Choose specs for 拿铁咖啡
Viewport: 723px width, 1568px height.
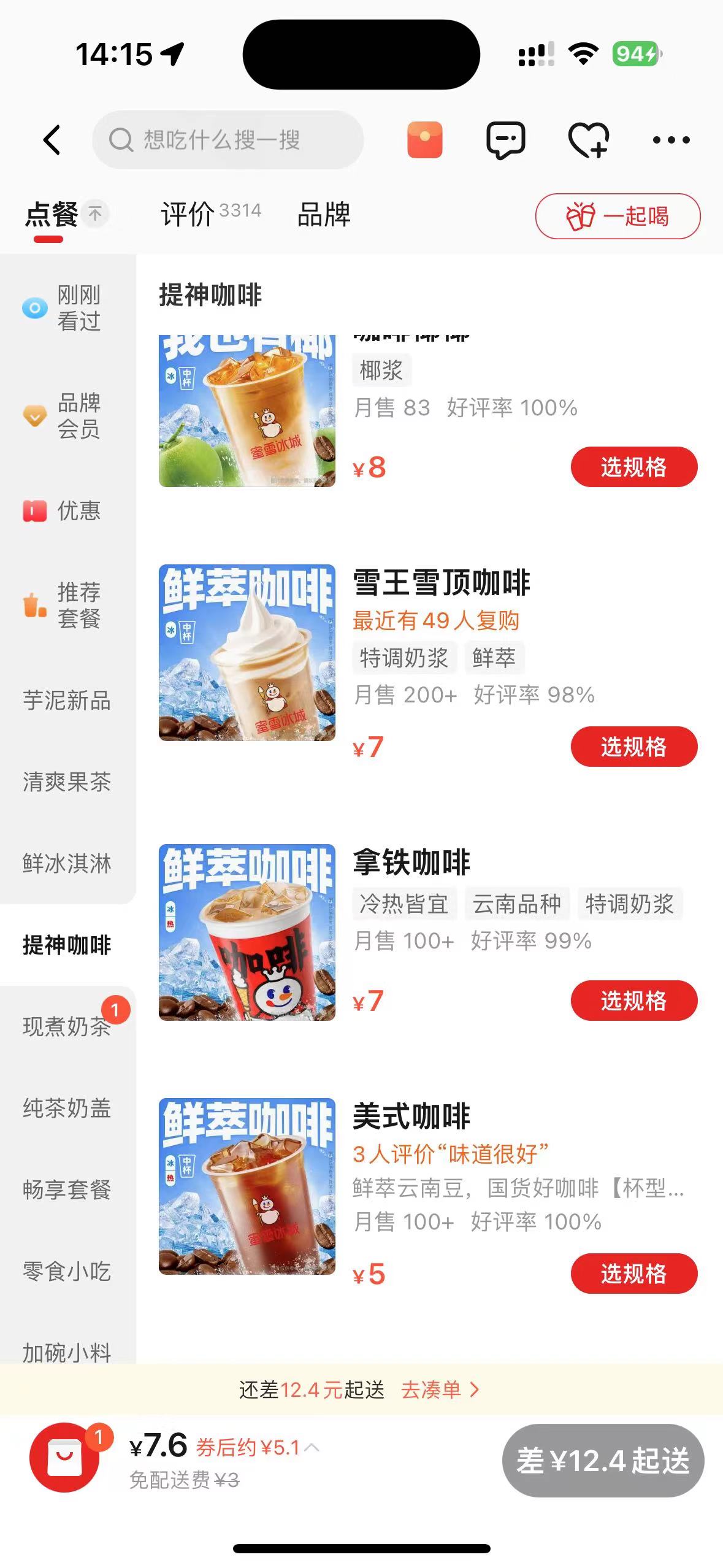(633, 1001)
